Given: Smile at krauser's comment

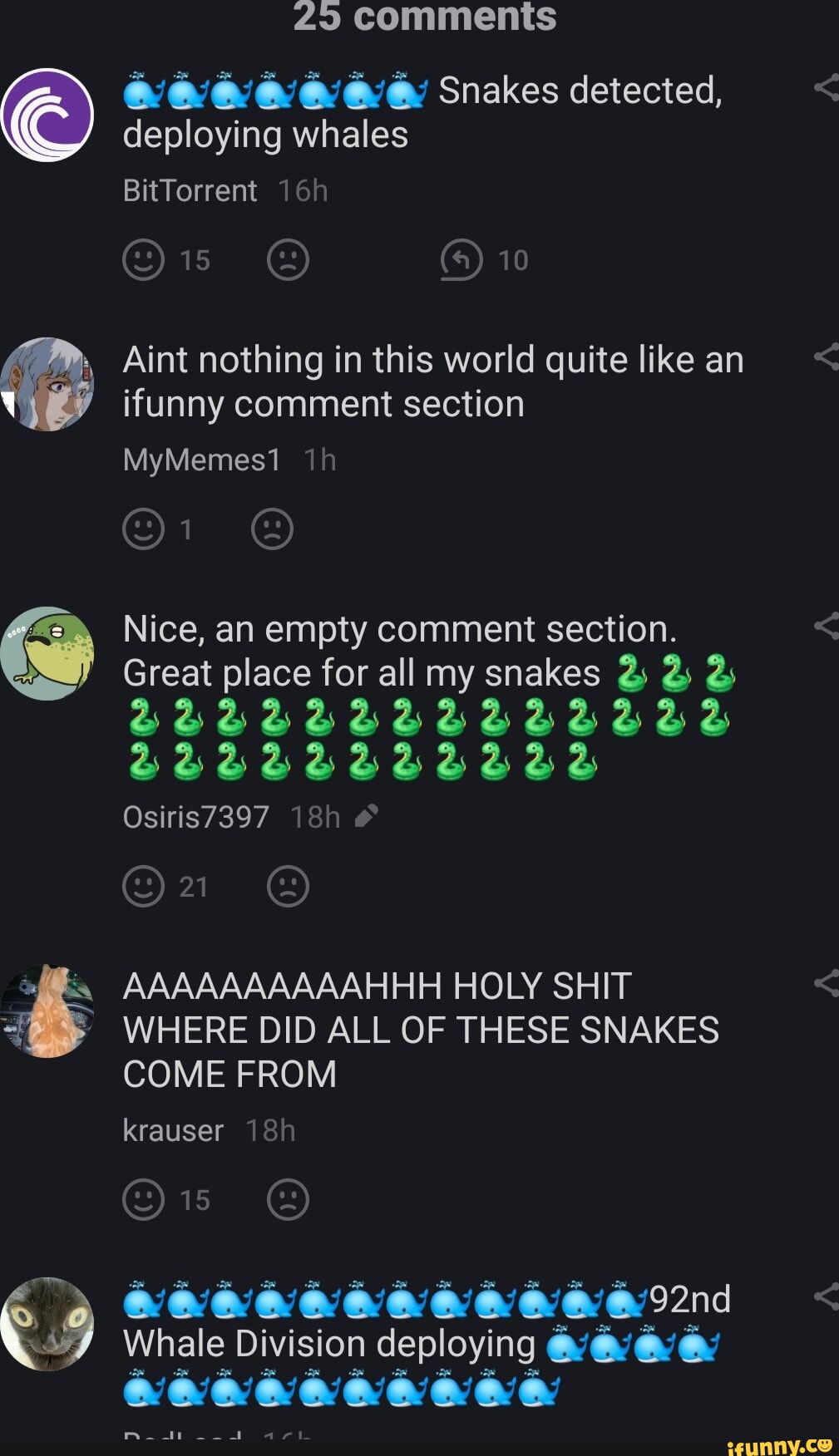Looking at the screenshot, I should pos(143,1200).
